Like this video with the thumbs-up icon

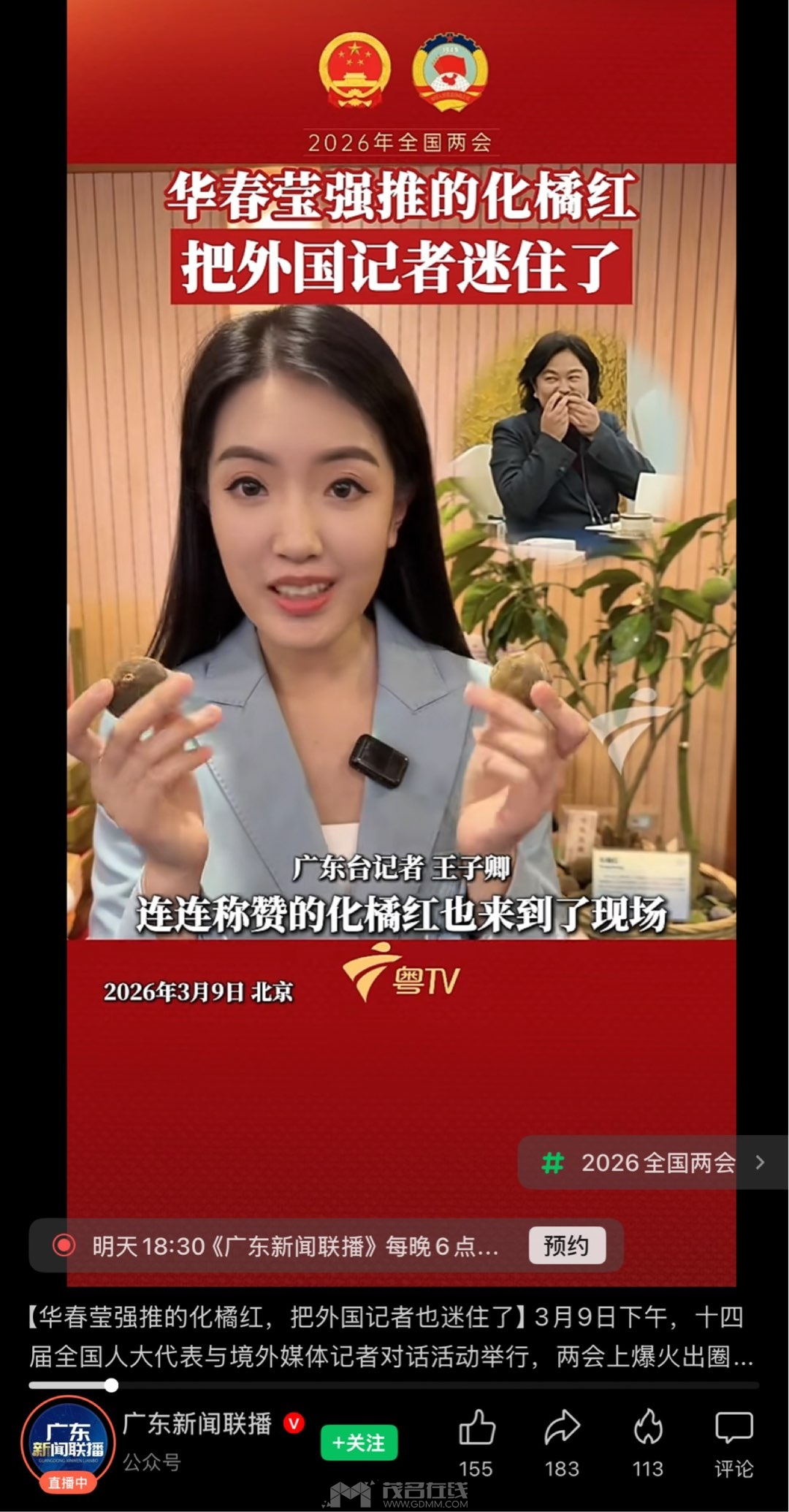tap(476, 1428)
